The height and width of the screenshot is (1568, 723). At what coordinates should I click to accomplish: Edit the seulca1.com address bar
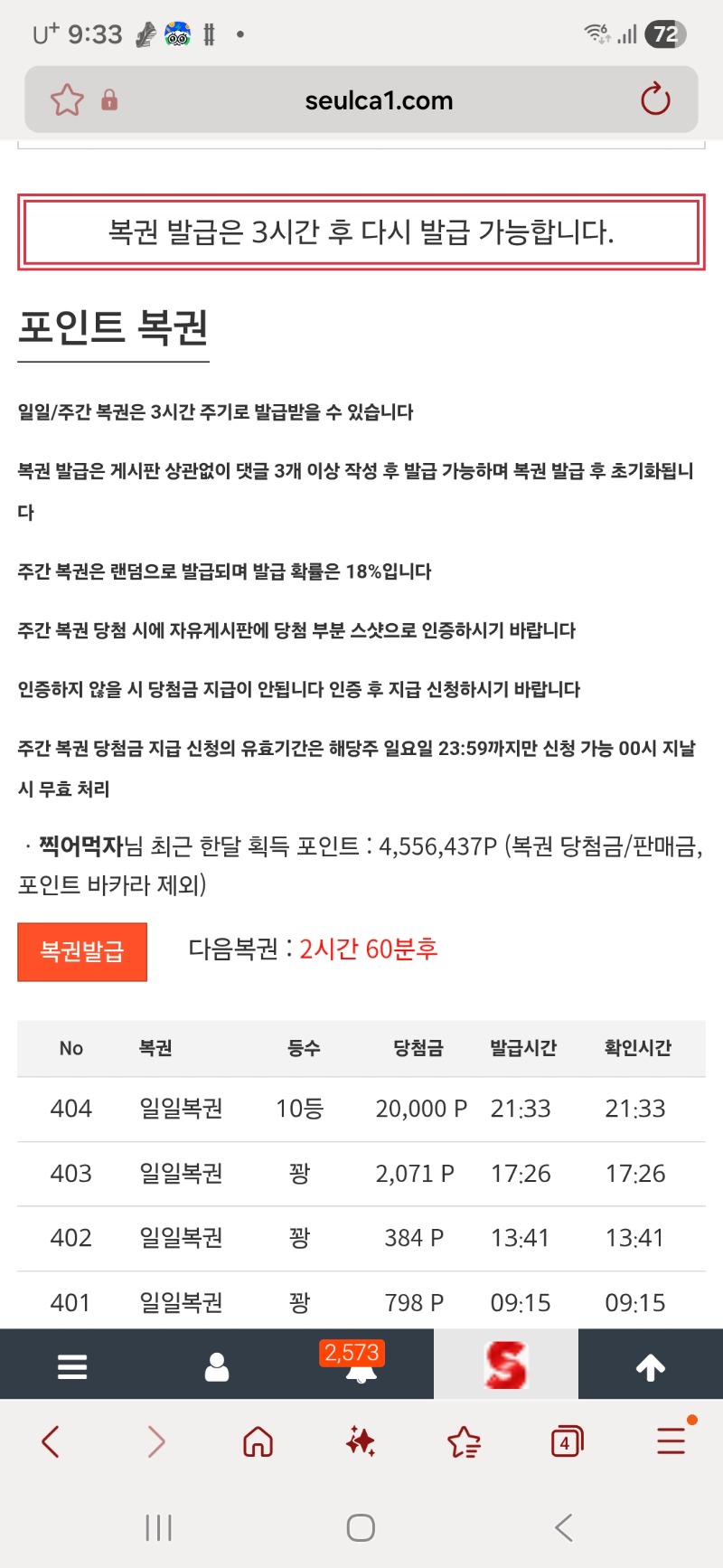click(x=379, y=100)
